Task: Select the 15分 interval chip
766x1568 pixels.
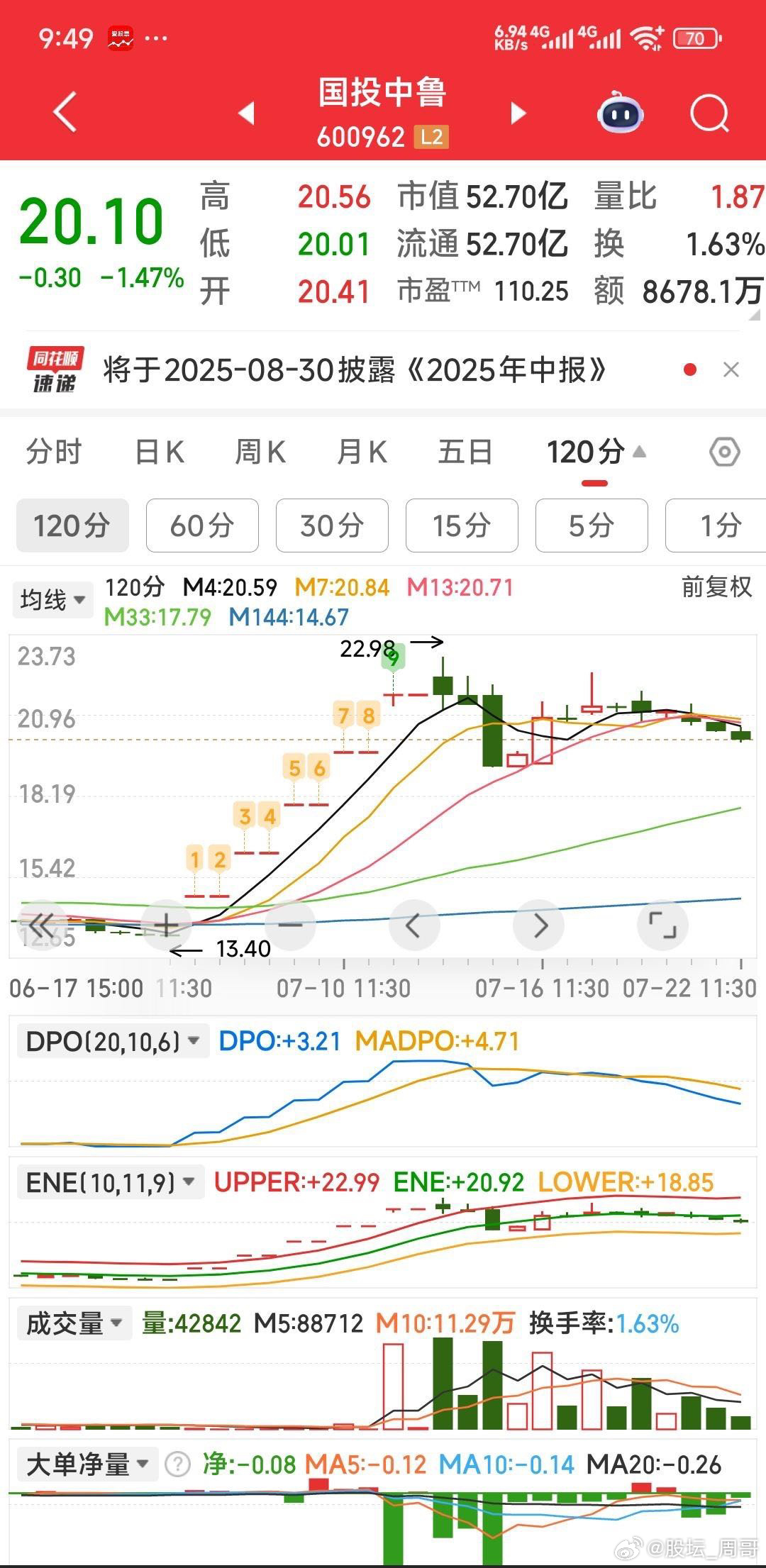Action: [462, 526]
